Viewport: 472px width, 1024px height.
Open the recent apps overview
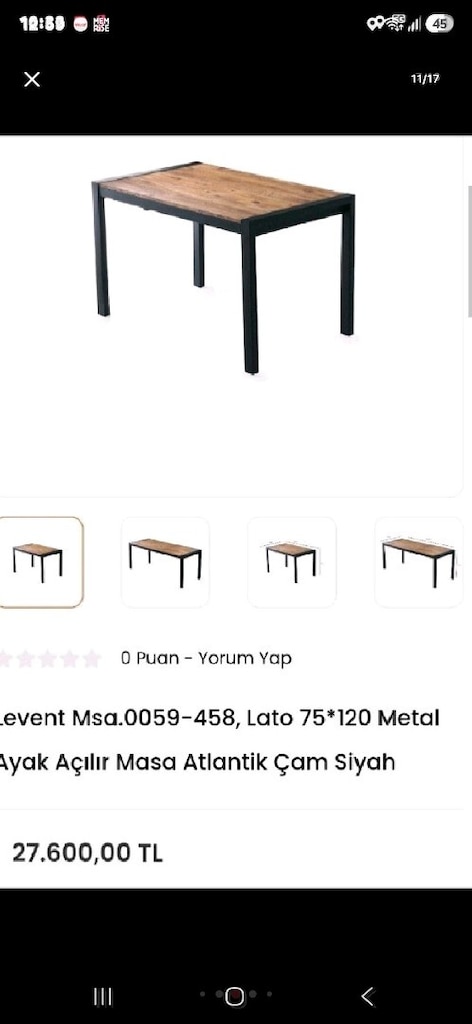[102, 997]
